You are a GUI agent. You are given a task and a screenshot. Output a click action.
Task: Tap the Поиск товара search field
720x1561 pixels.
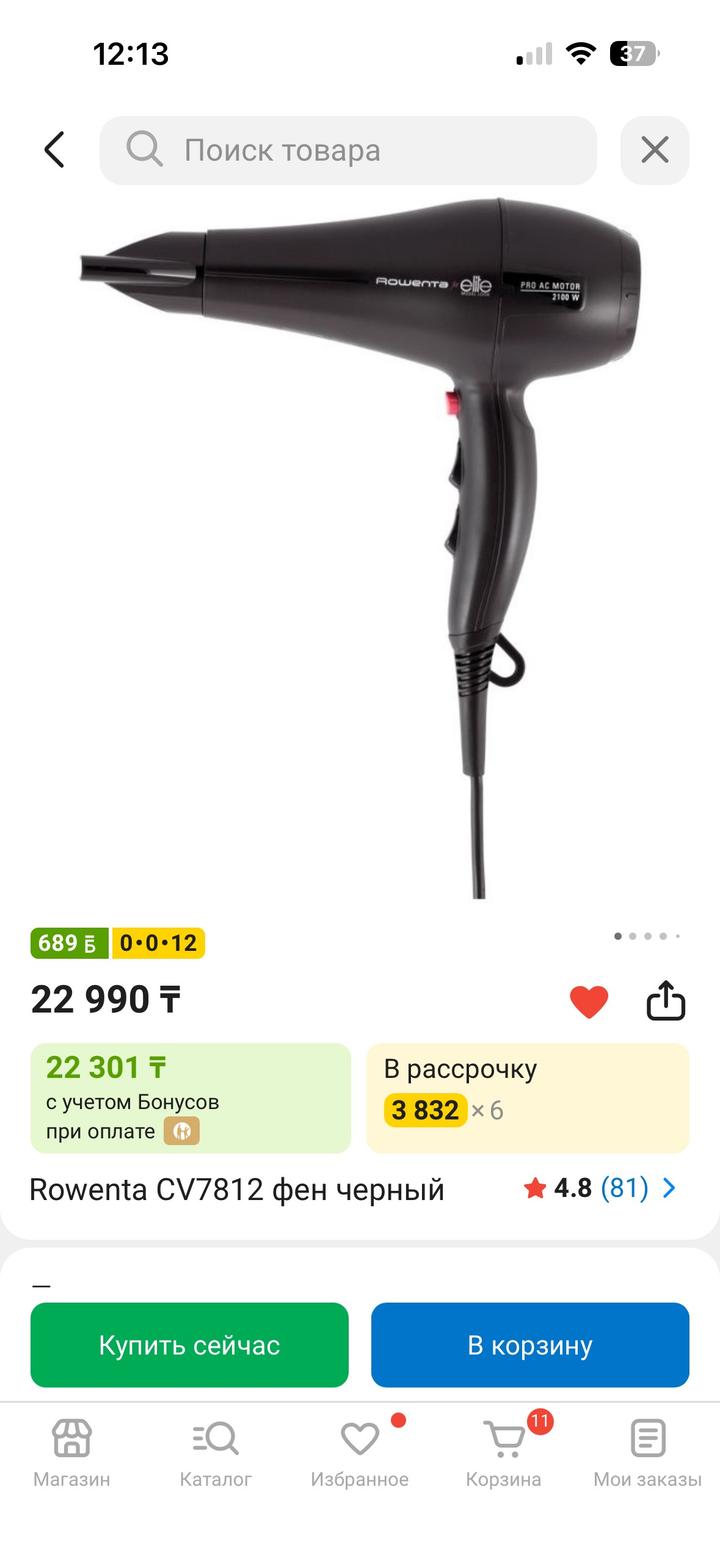348,150
